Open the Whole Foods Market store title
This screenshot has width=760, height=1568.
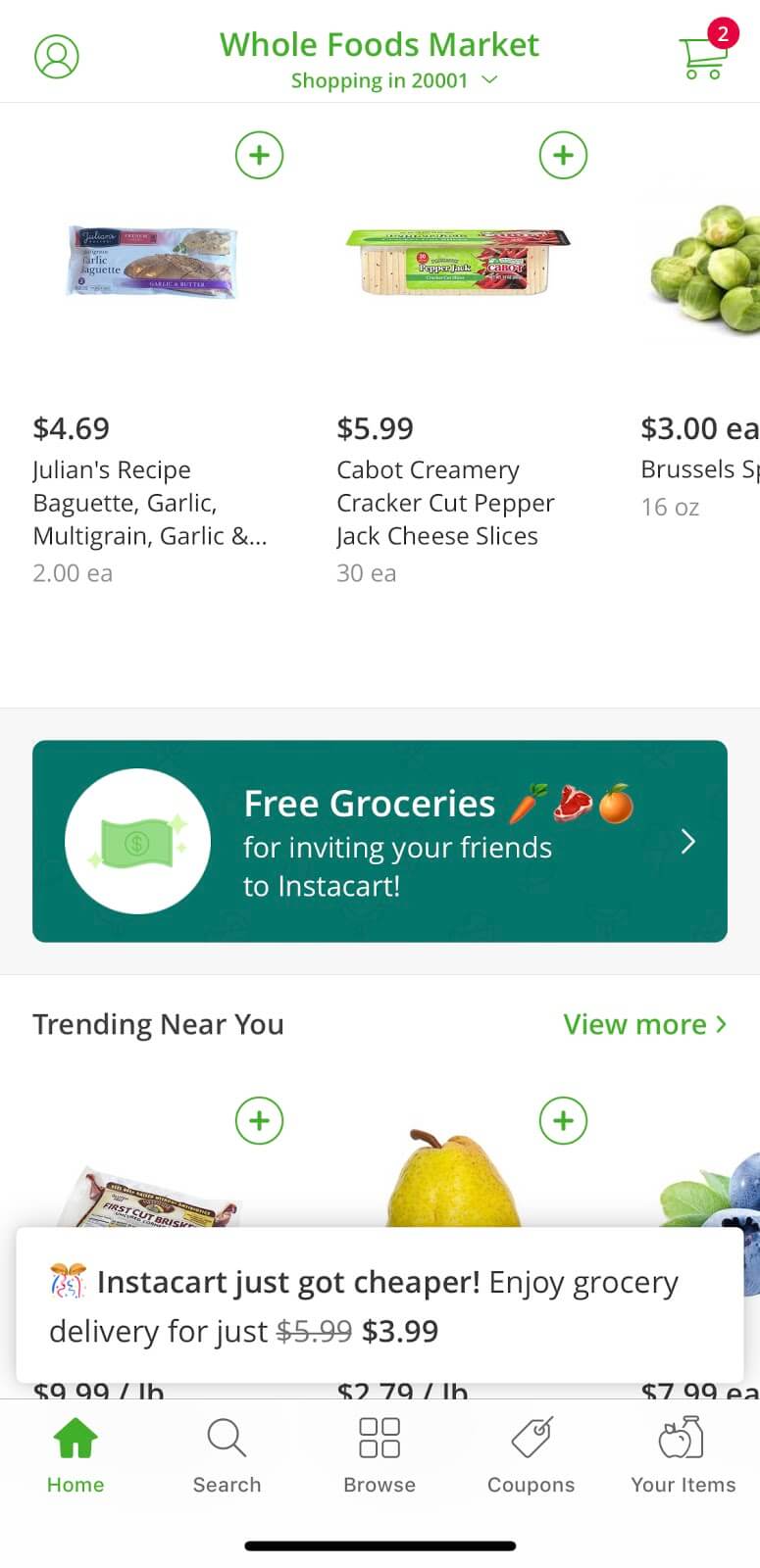point(380,44)
